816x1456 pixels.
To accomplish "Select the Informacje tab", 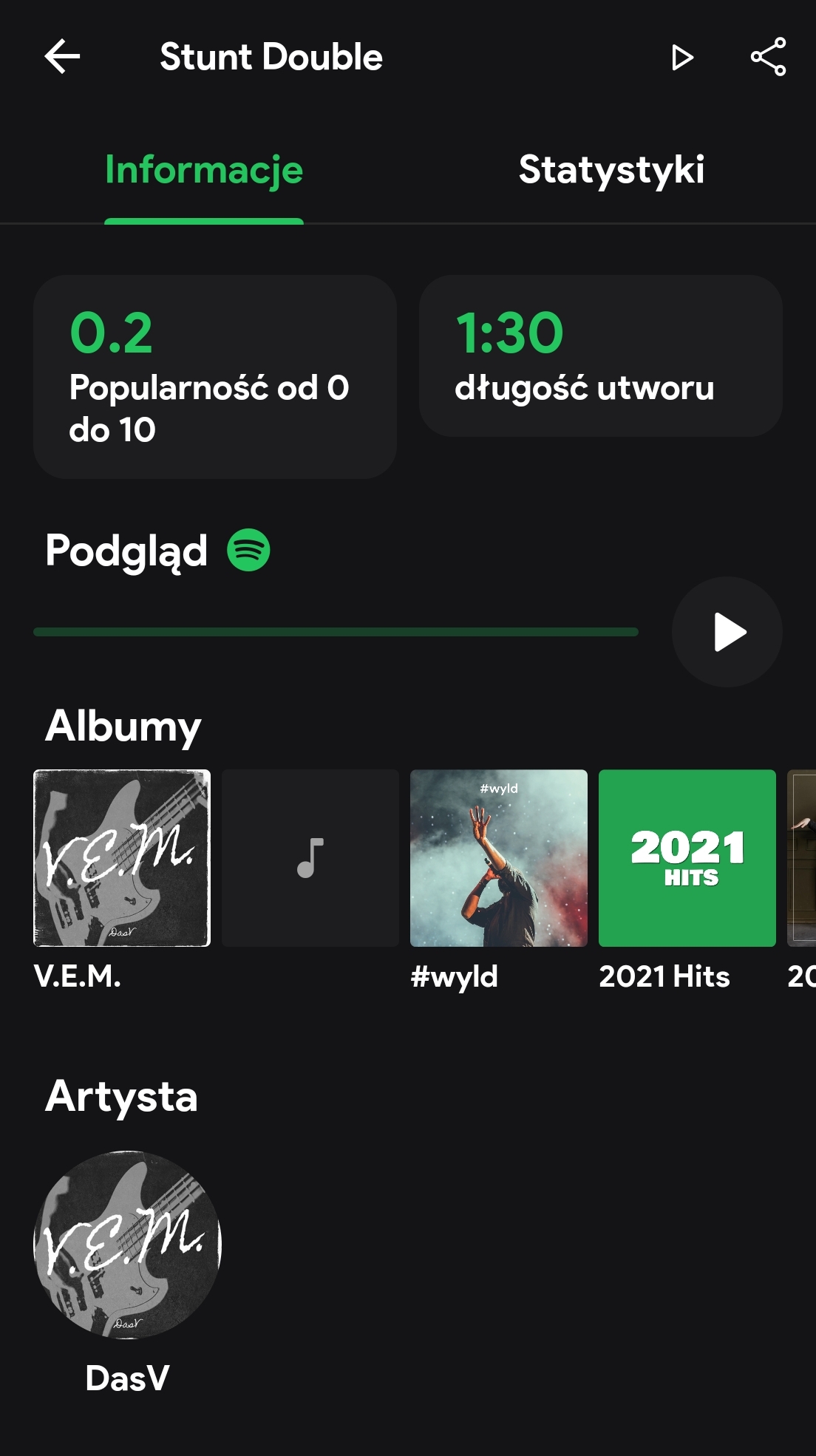I will click(x=204, y=170).
